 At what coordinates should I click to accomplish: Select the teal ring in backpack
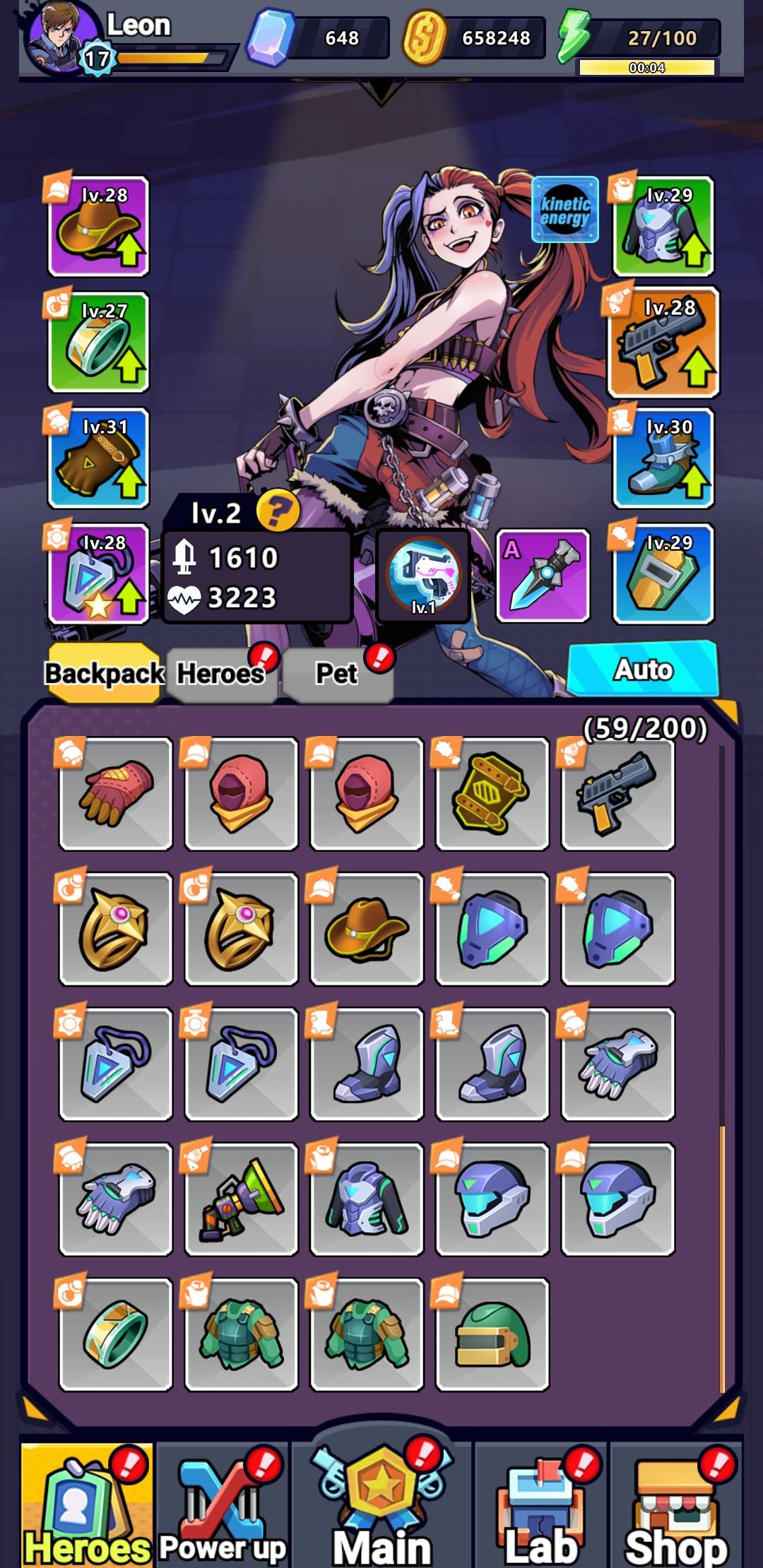115,1334
